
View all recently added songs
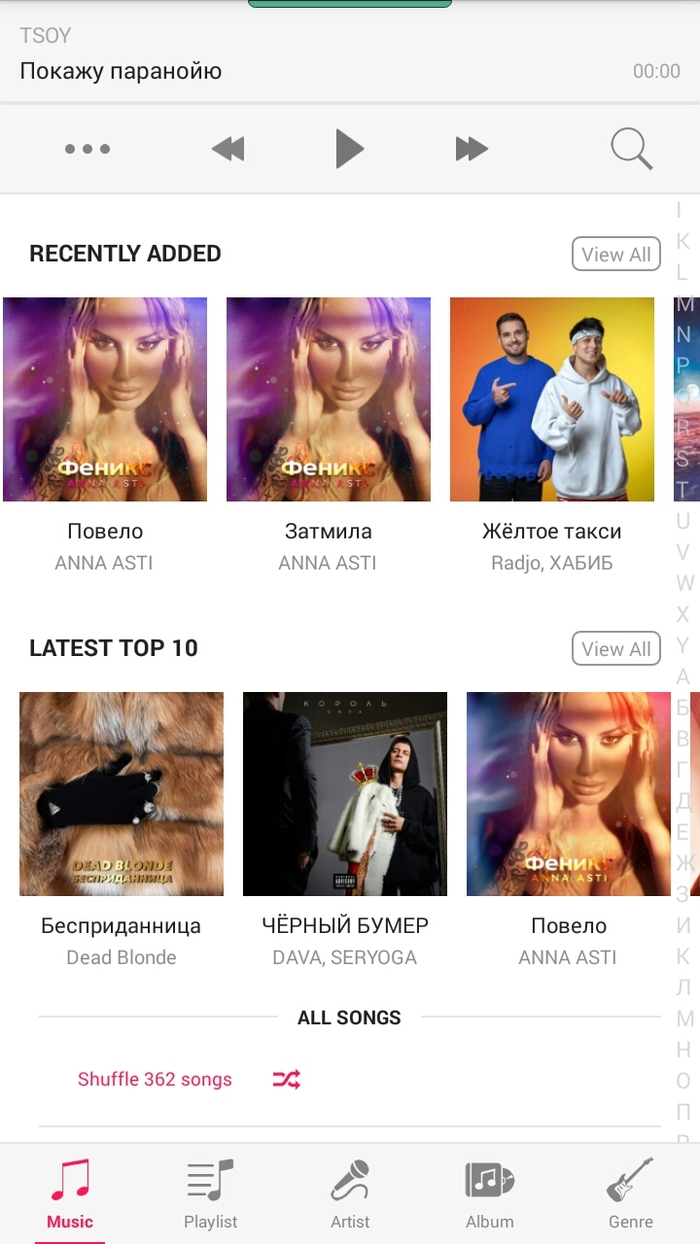[616, 254]
